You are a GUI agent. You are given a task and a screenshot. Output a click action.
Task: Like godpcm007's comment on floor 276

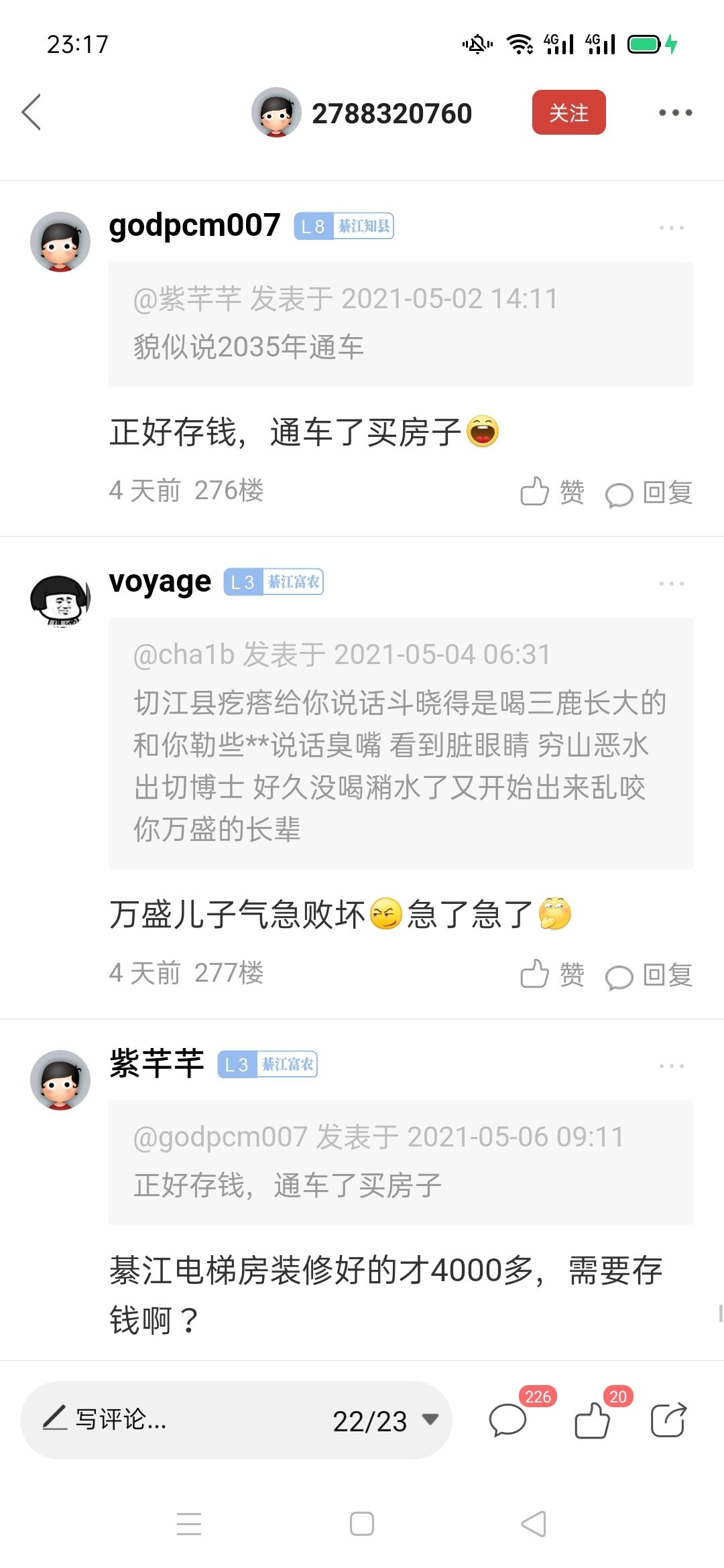(552, 493)
